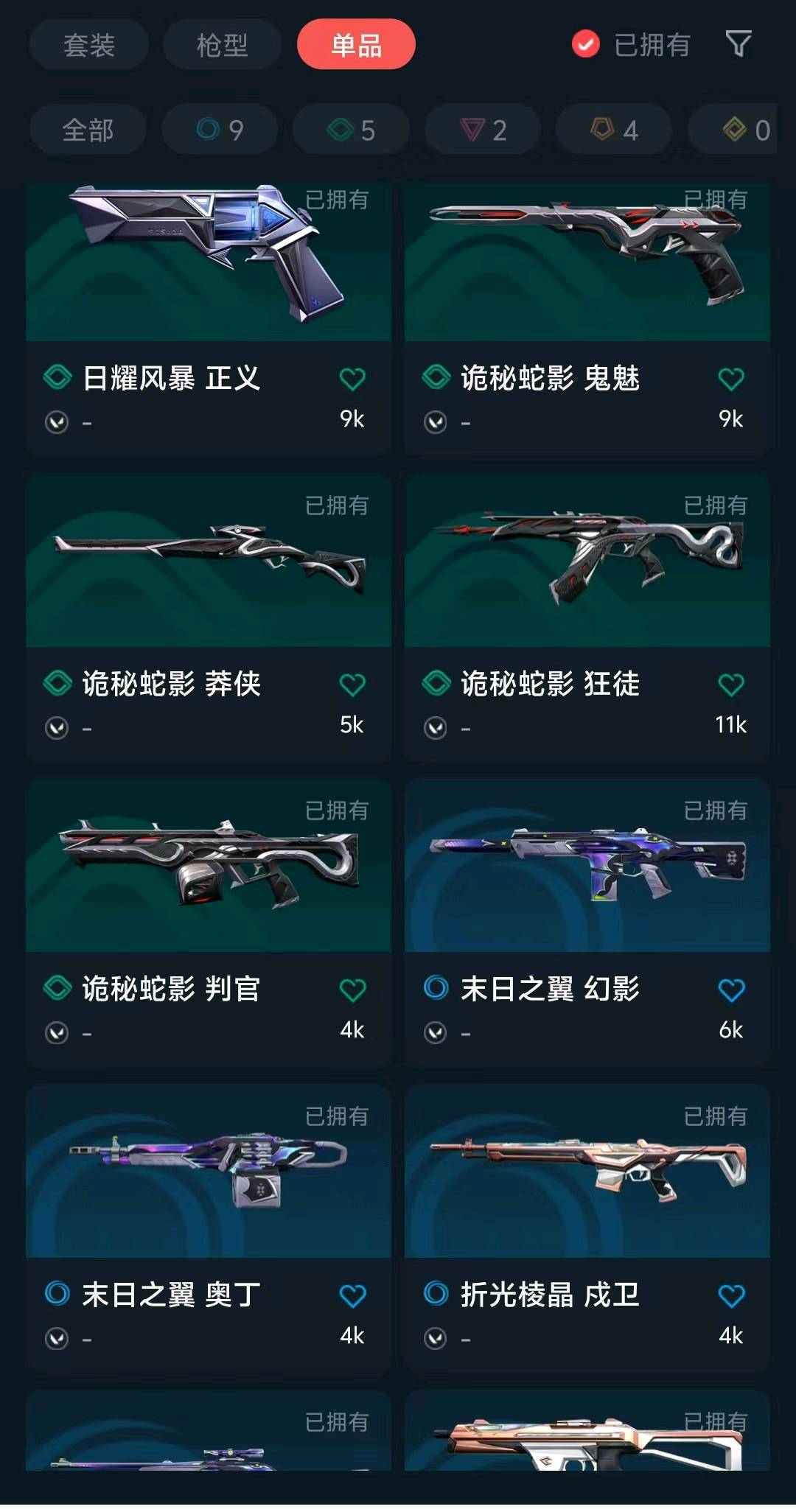796x1512 pixels.
Task: Filter by the blue tier chip showing 9
Action: point(220,130)
